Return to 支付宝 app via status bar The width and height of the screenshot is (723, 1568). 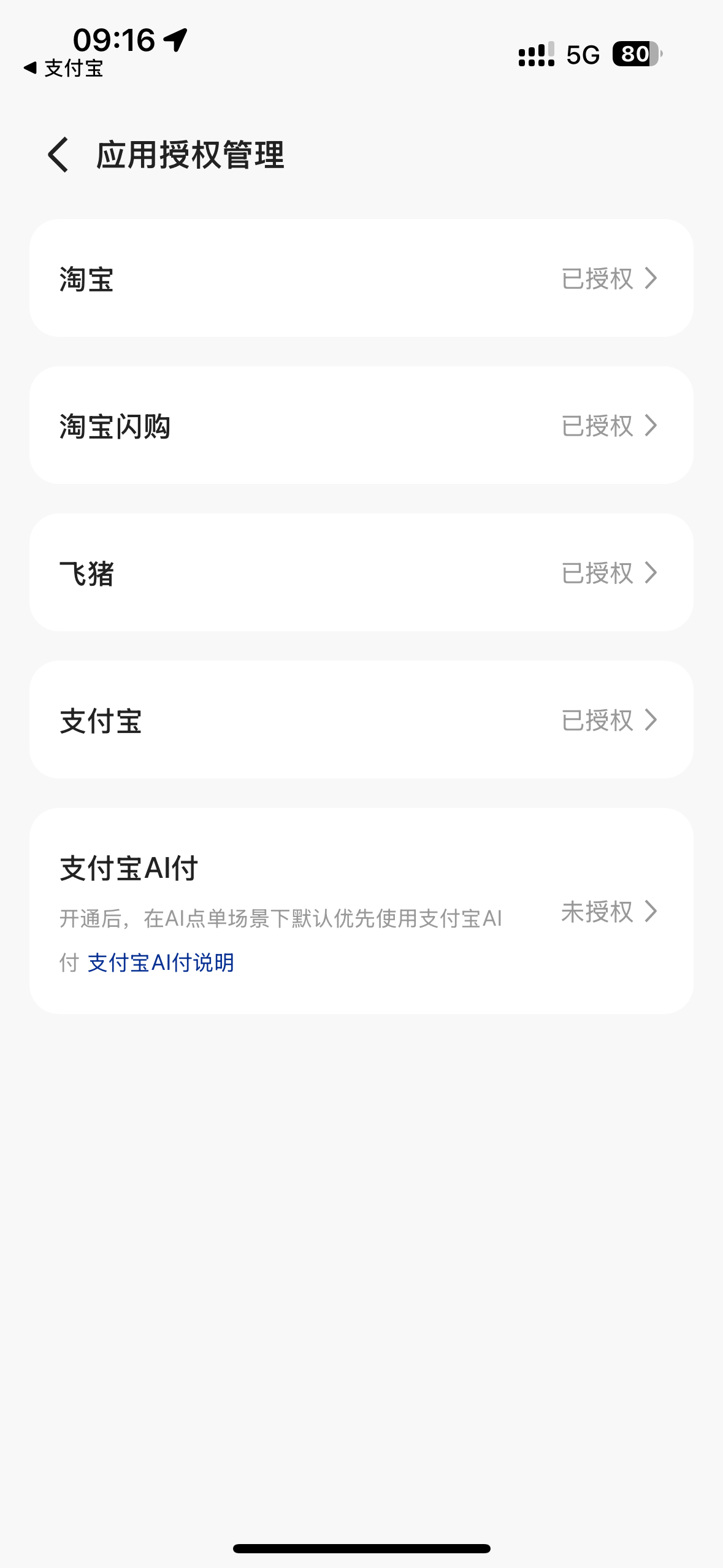point(64,68)
